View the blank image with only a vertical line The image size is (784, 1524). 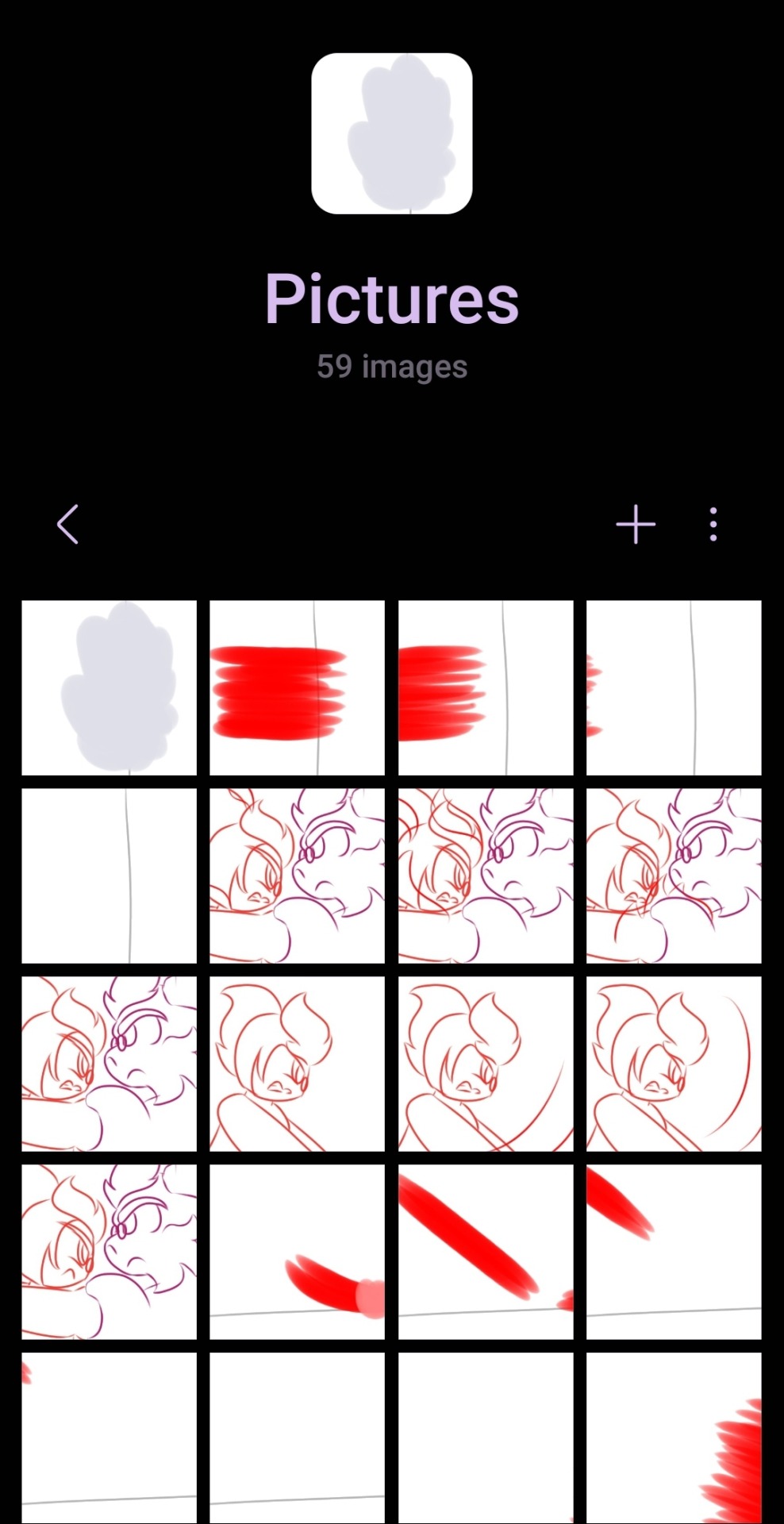point(110,876)
